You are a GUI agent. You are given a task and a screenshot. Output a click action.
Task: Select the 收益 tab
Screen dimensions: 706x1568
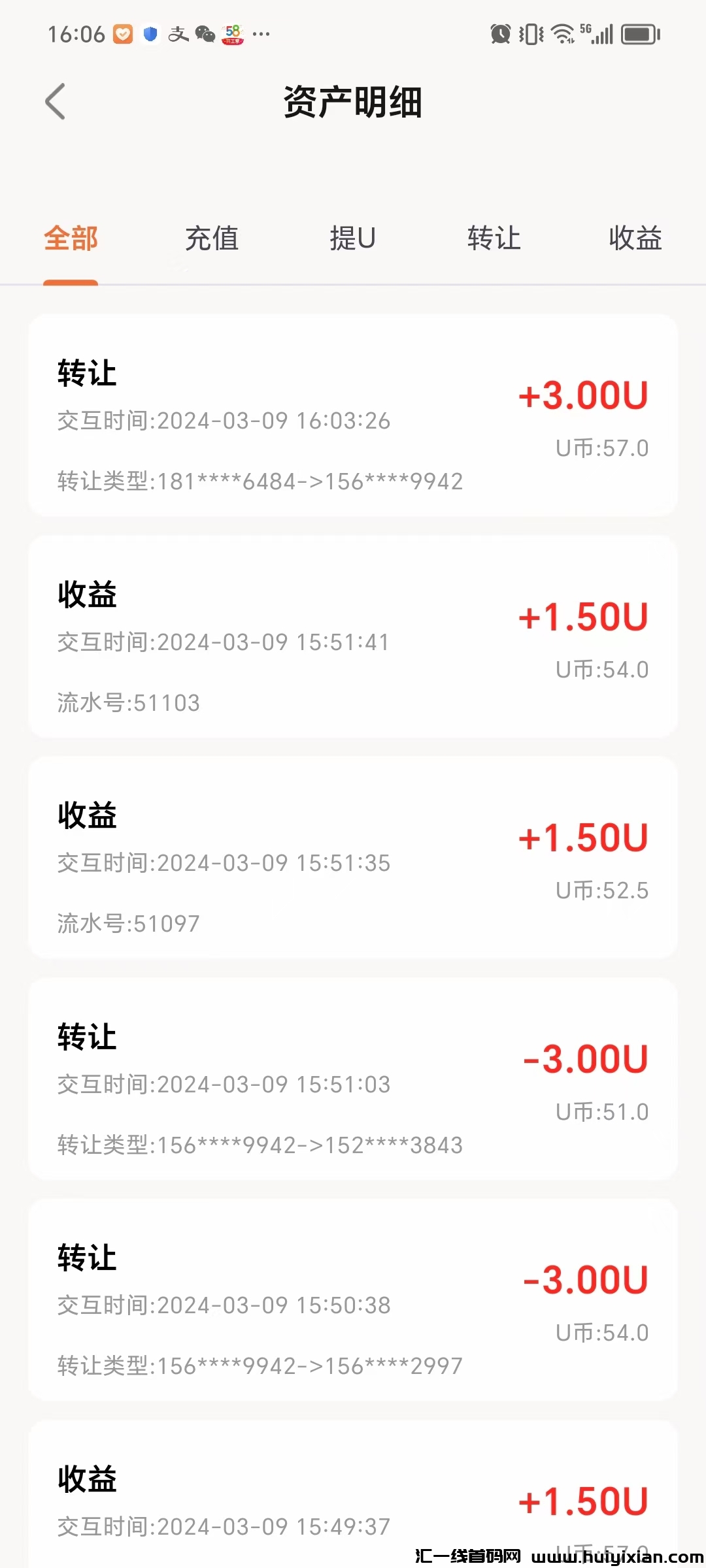[x=635, y=239]
